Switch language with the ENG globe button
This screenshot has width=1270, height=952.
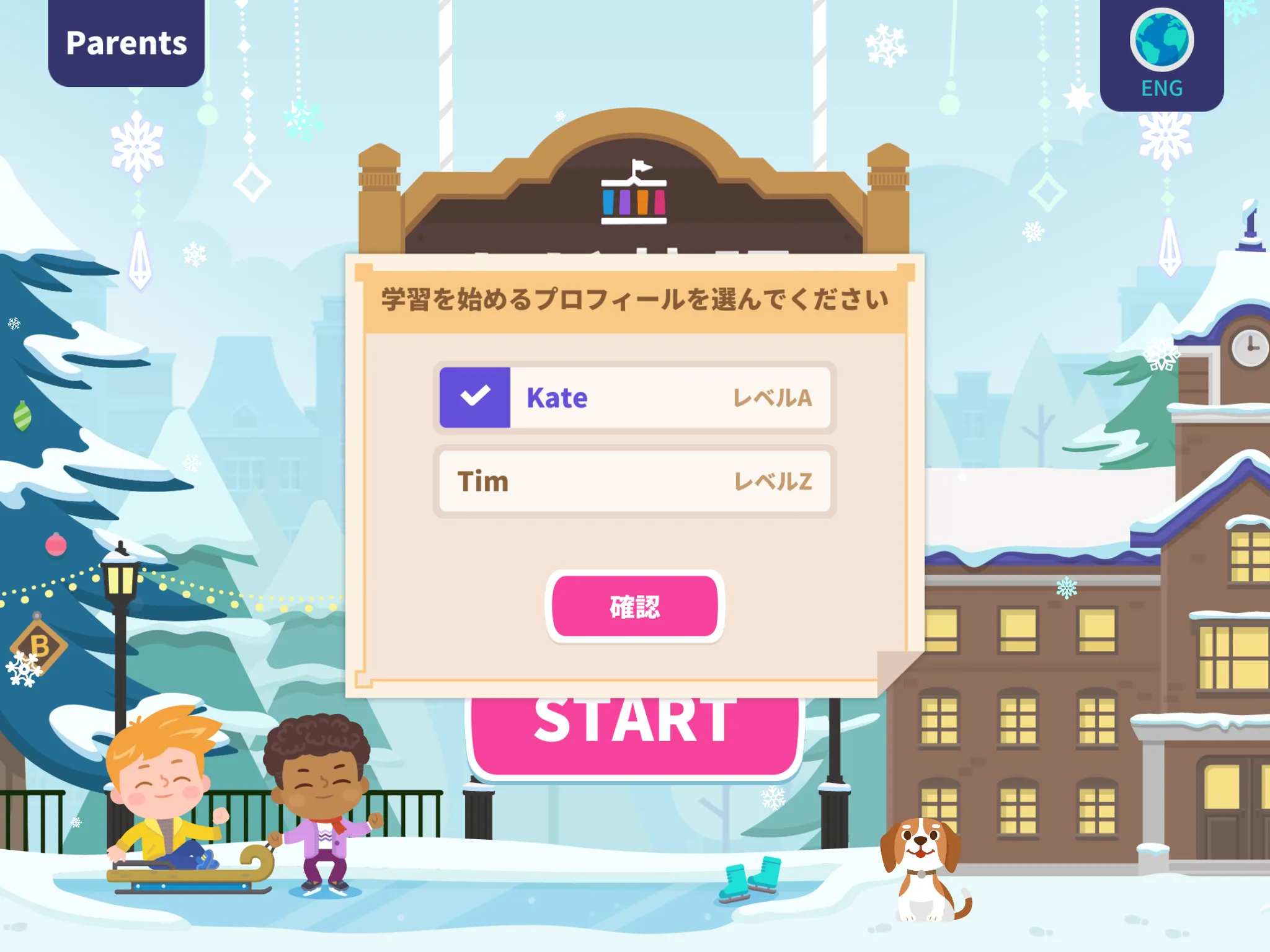[x=1161, y=55]
